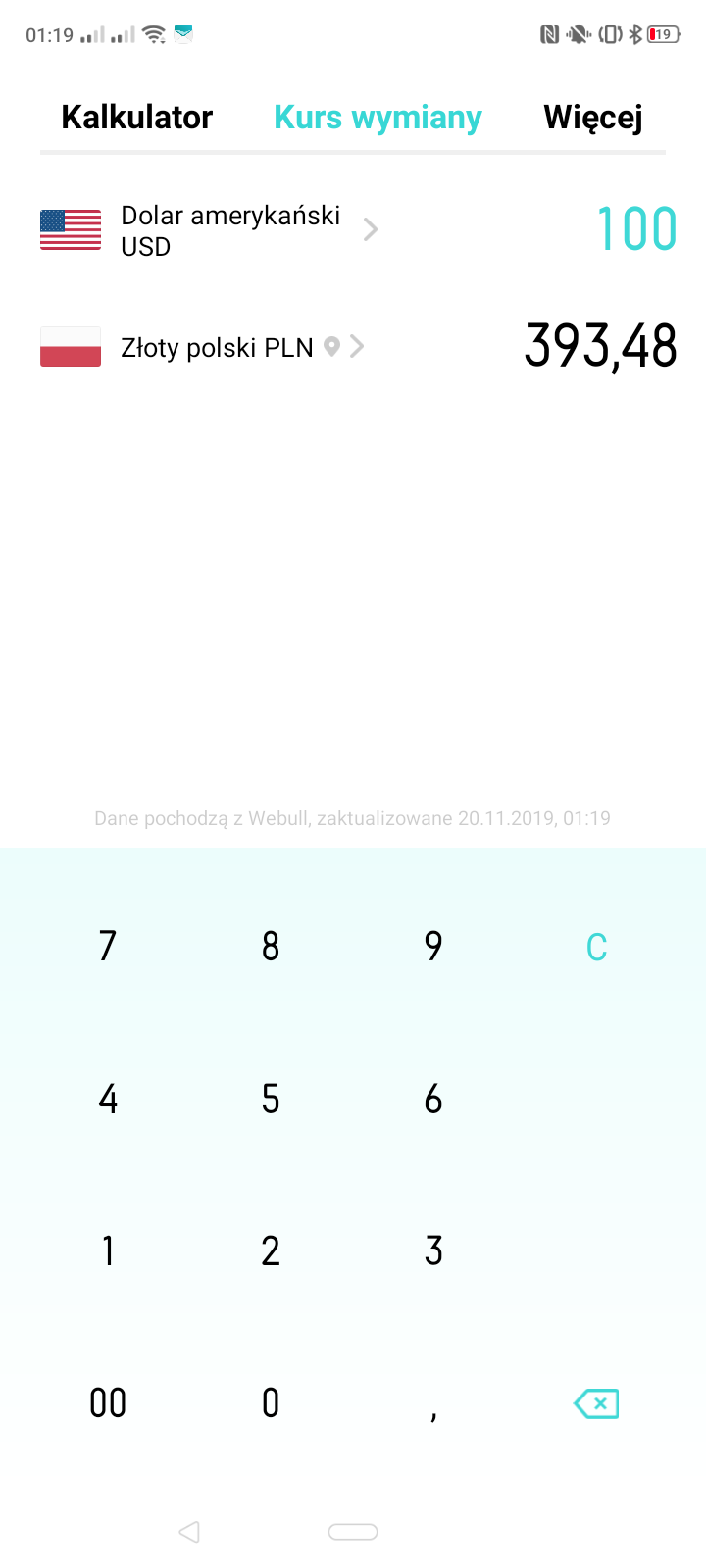
Task: Switch to the Kalkulator tab
Action: 136,118
